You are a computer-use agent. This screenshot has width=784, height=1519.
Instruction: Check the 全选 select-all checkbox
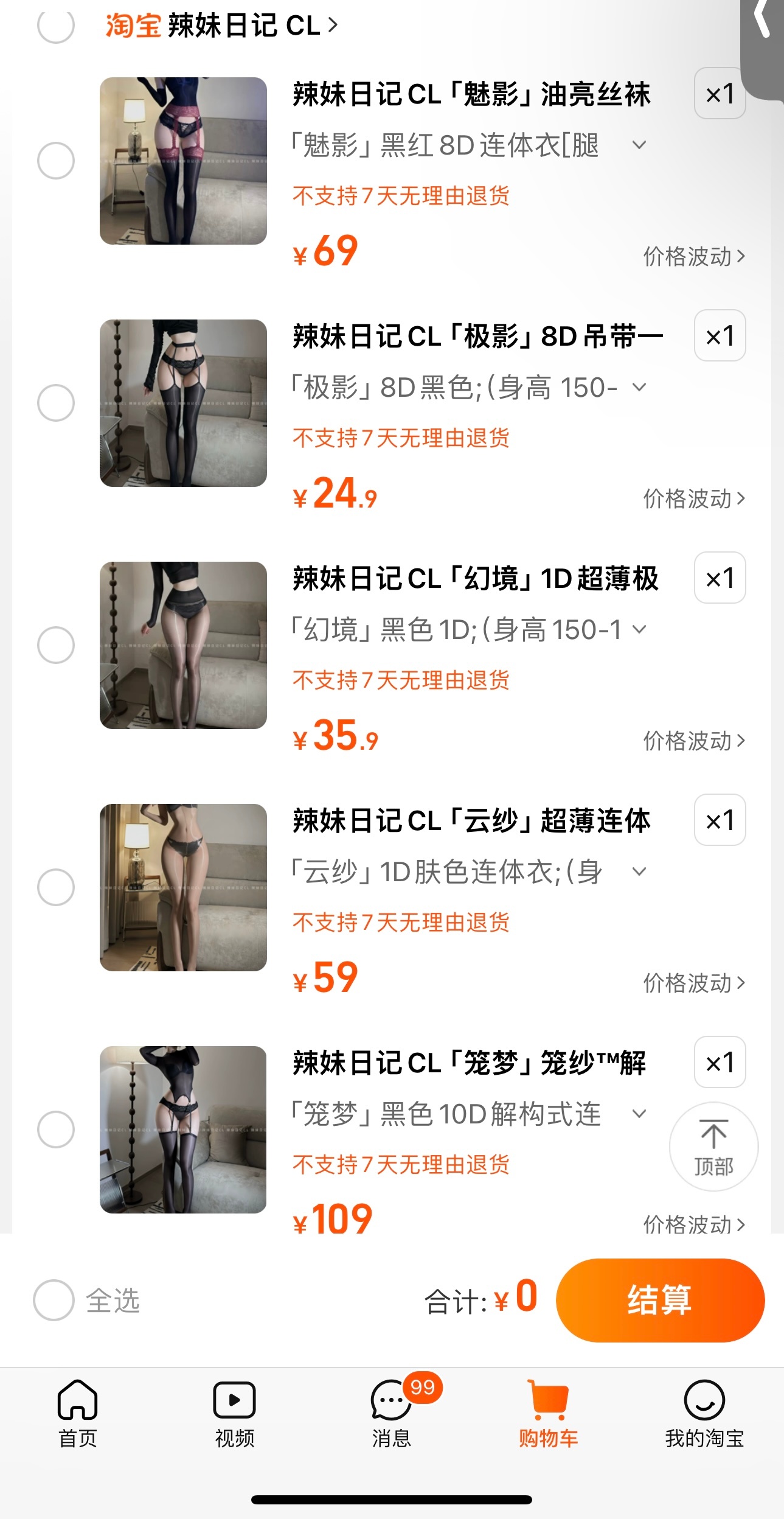54,1301
